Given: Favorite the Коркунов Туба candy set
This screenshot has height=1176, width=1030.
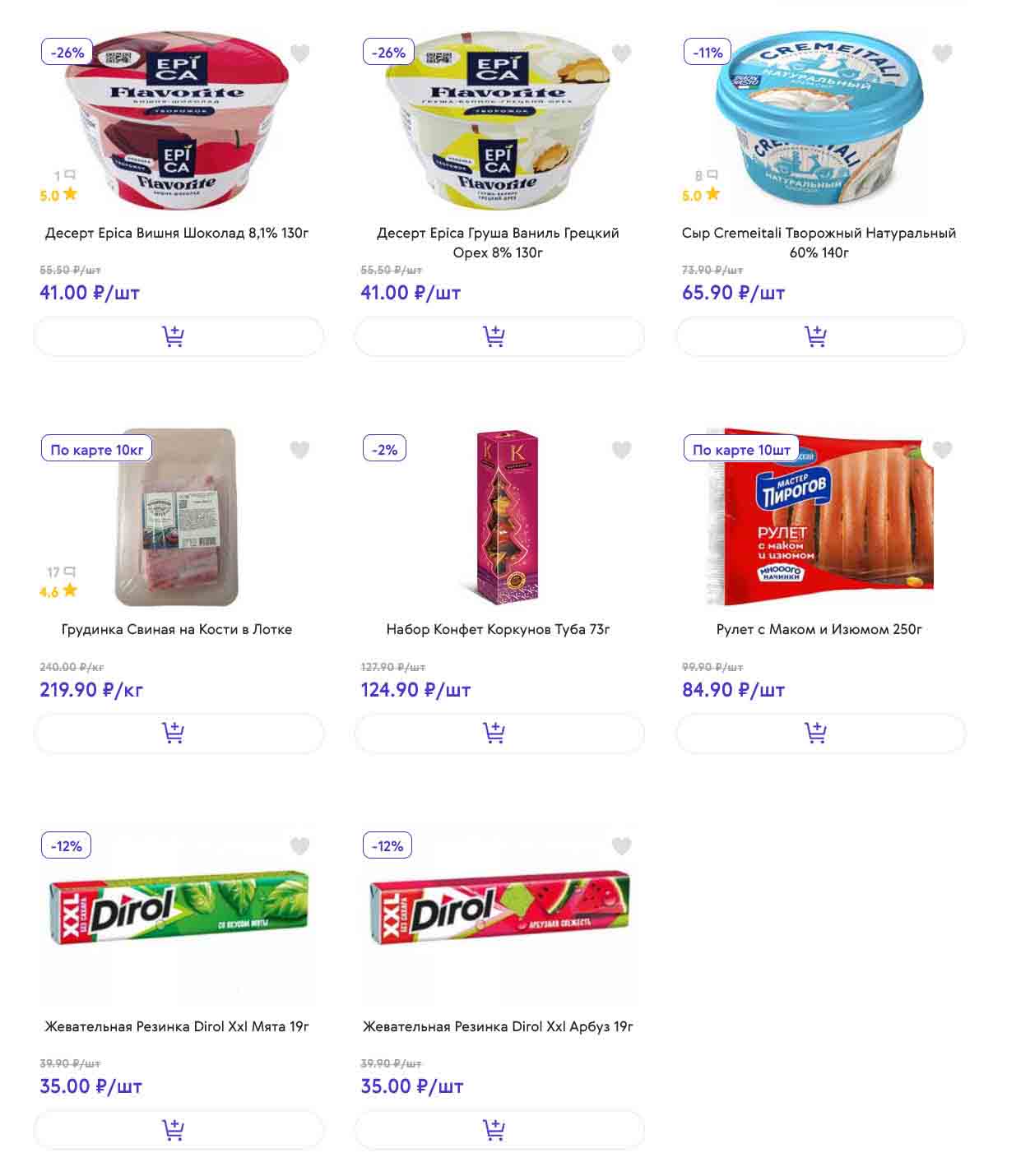Looking at the screenshot, I should point(621,450).
